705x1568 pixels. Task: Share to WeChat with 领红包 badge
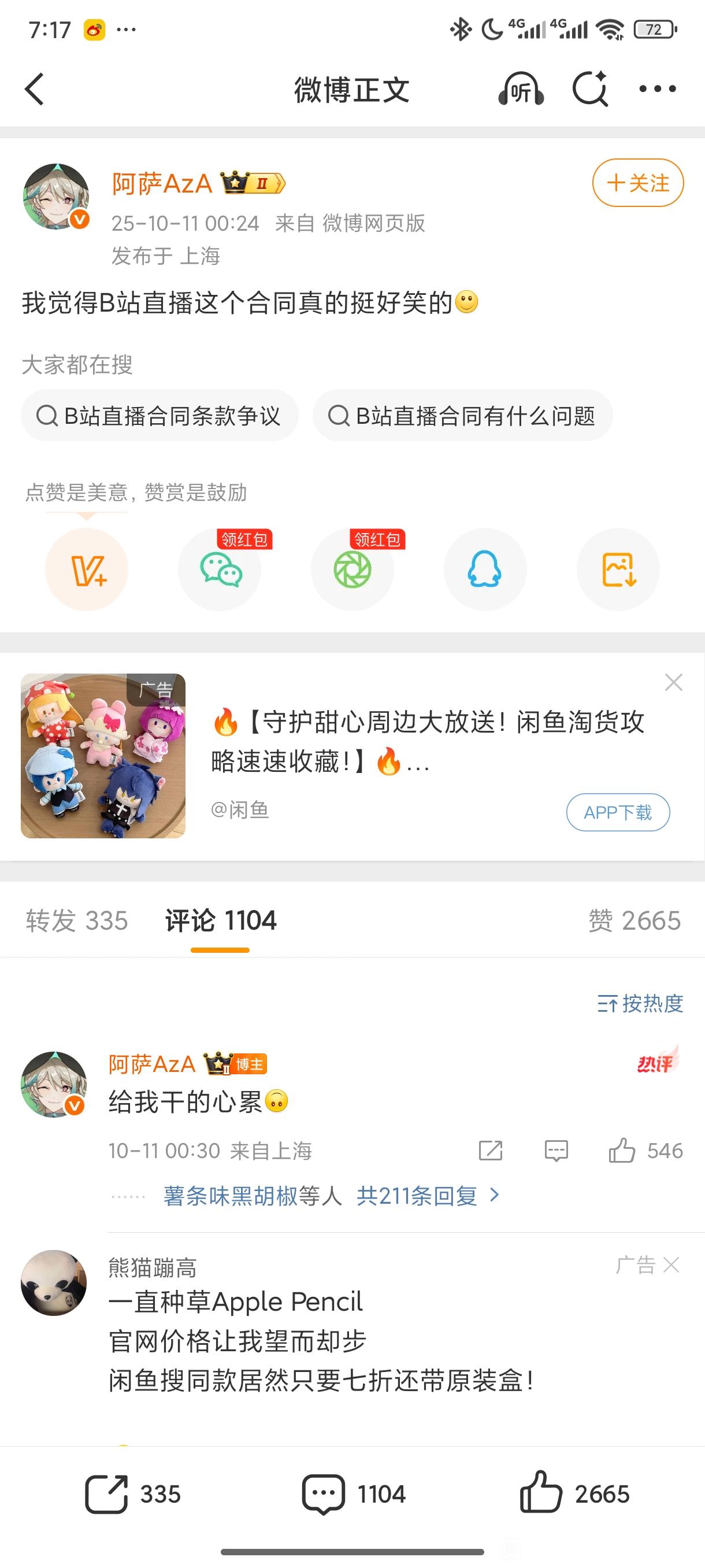click(x=220, y=569)
